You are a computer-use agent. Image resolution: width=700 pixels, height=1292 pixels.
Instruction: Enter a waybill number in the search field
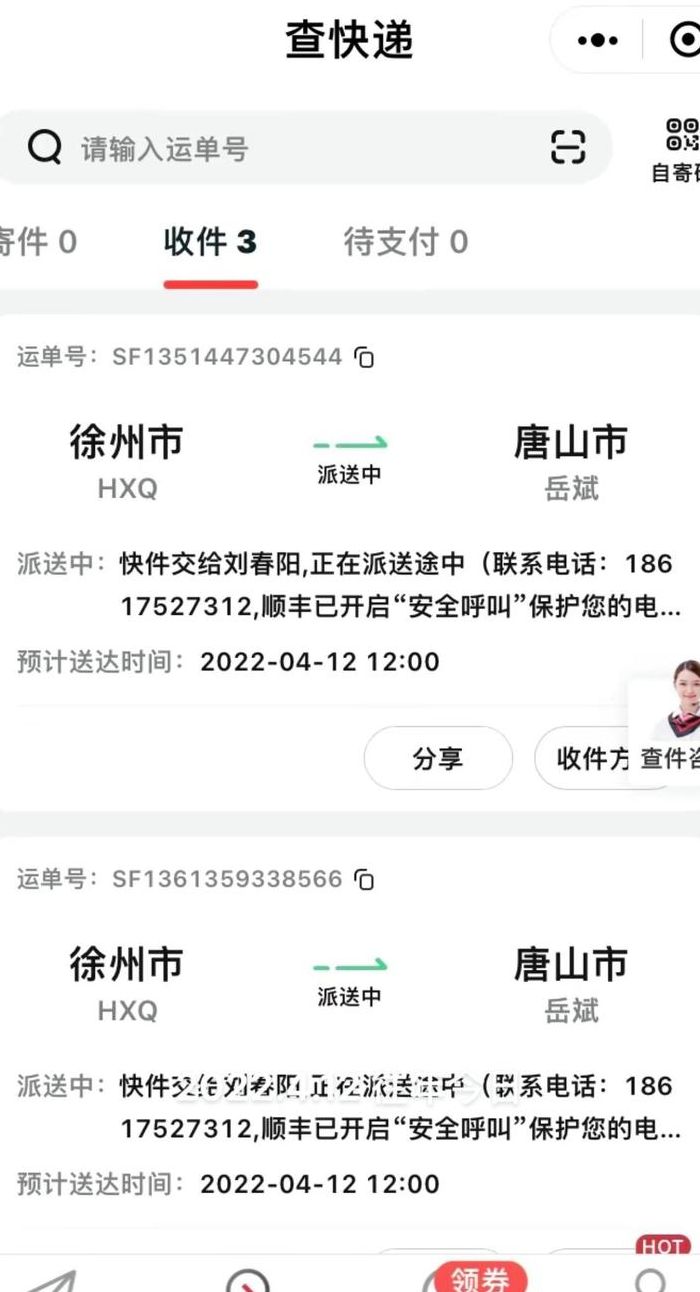click(x=300, y=148)
